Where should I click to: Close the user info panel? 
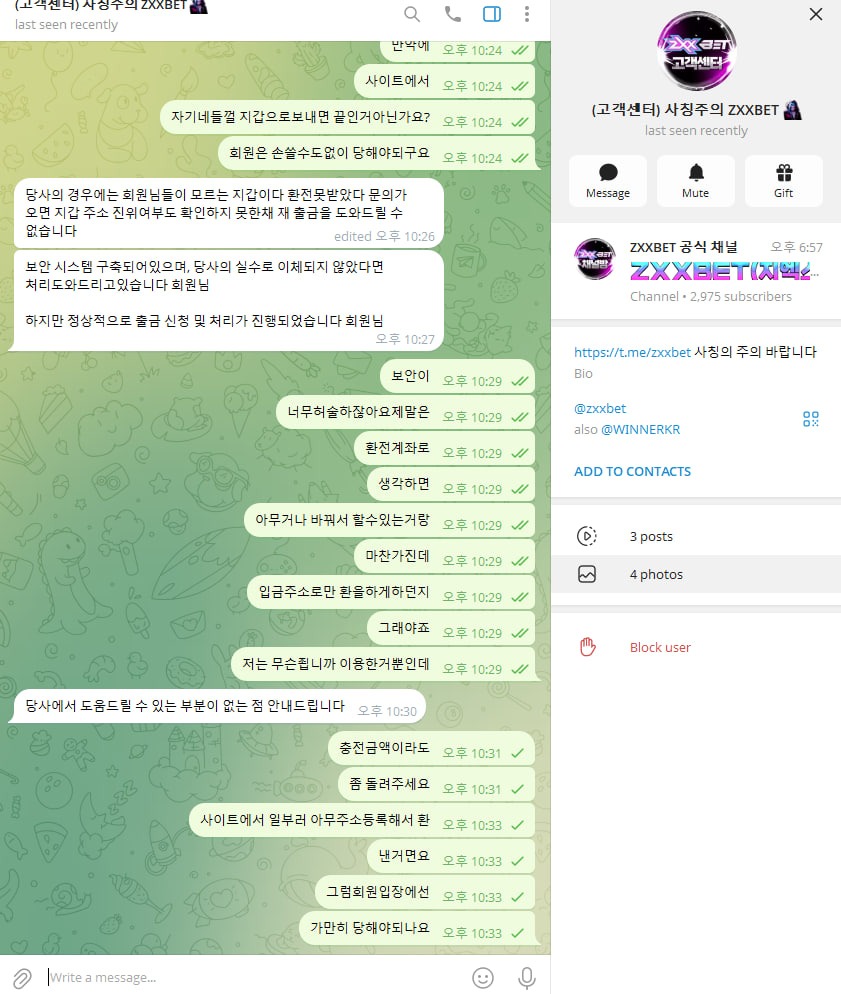click(x=816, y=14)
